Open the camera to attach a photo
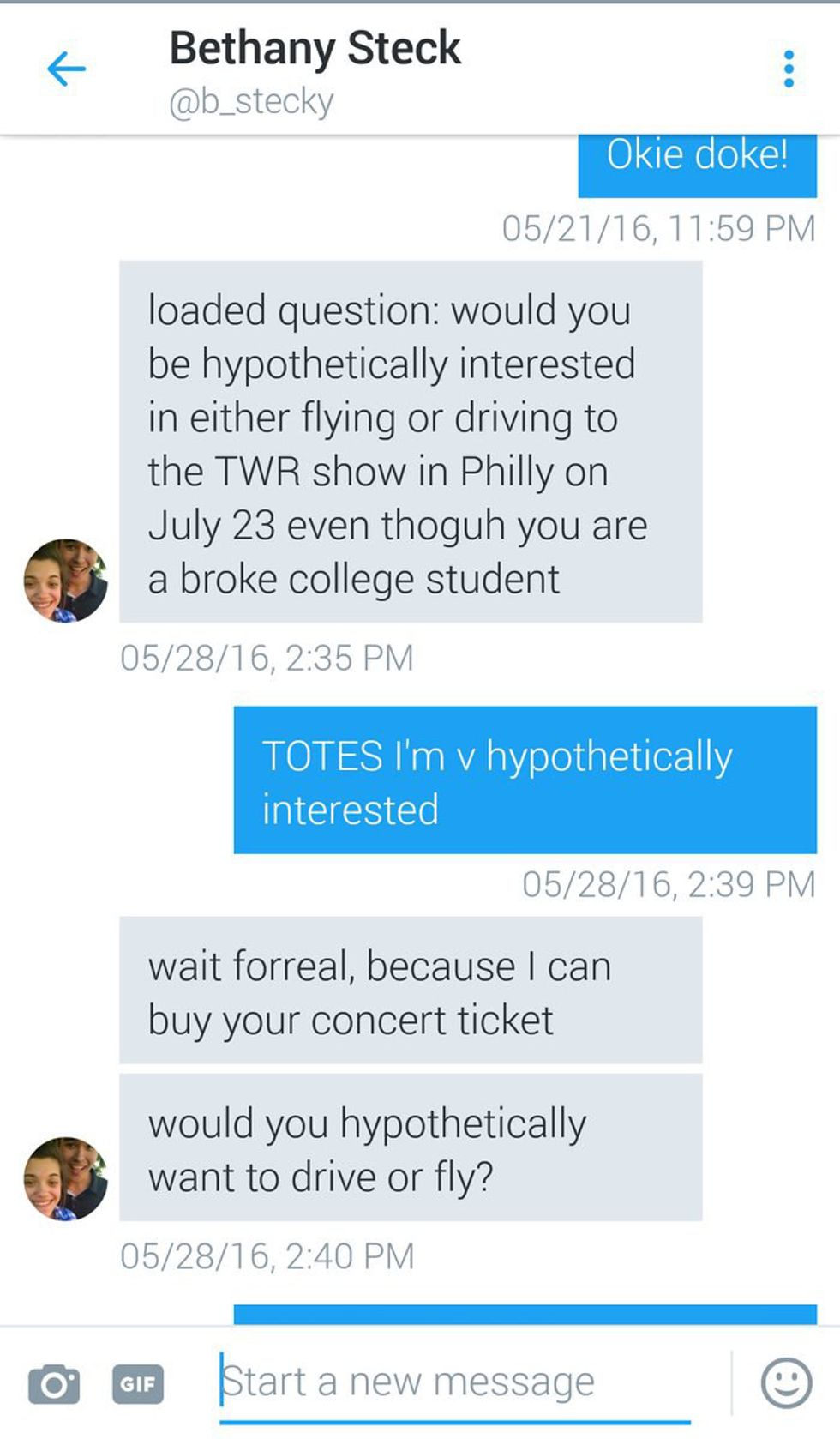The image size is (840, 1439). 54,1383
